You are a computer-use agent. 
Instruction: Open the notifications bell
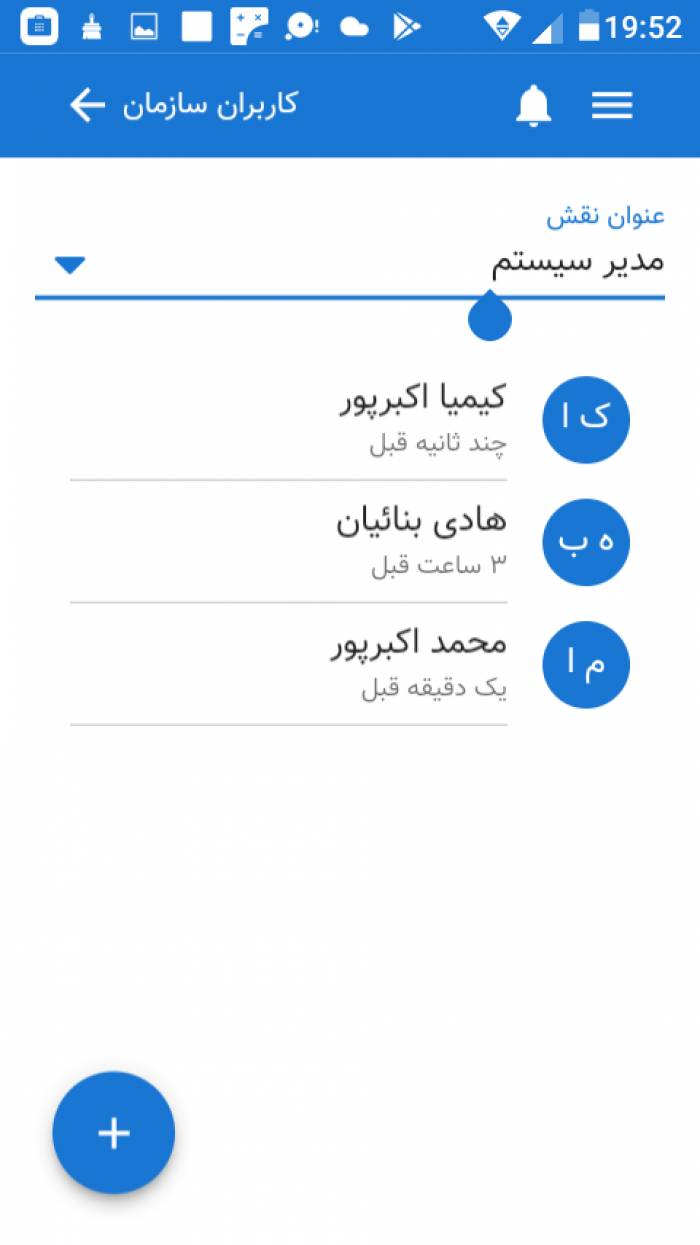click(533, 105)
